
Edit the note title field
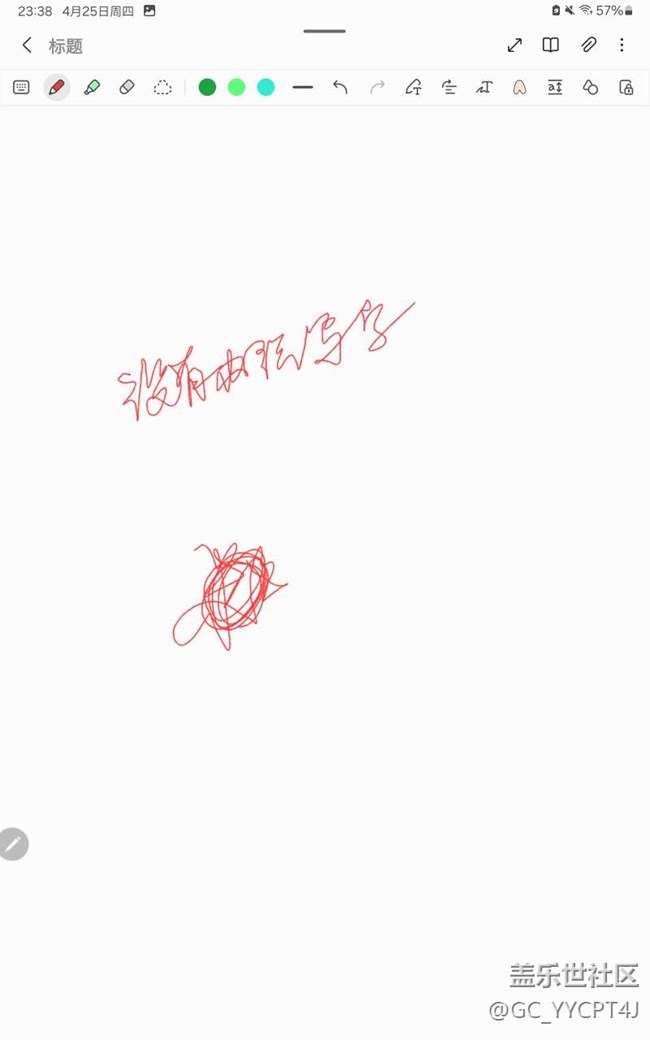[66, 46]
